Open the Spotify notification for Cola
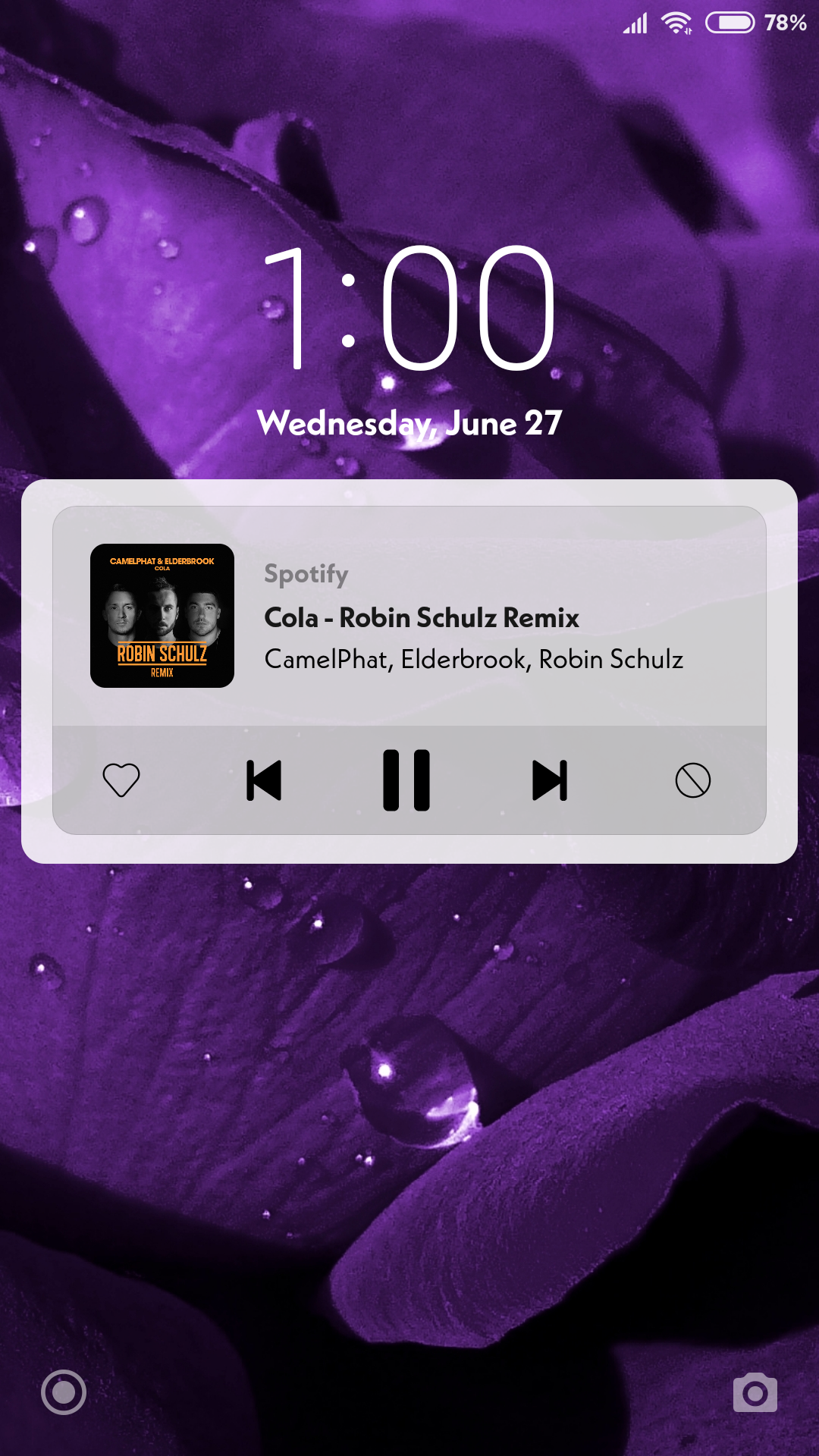 [409, 617]
